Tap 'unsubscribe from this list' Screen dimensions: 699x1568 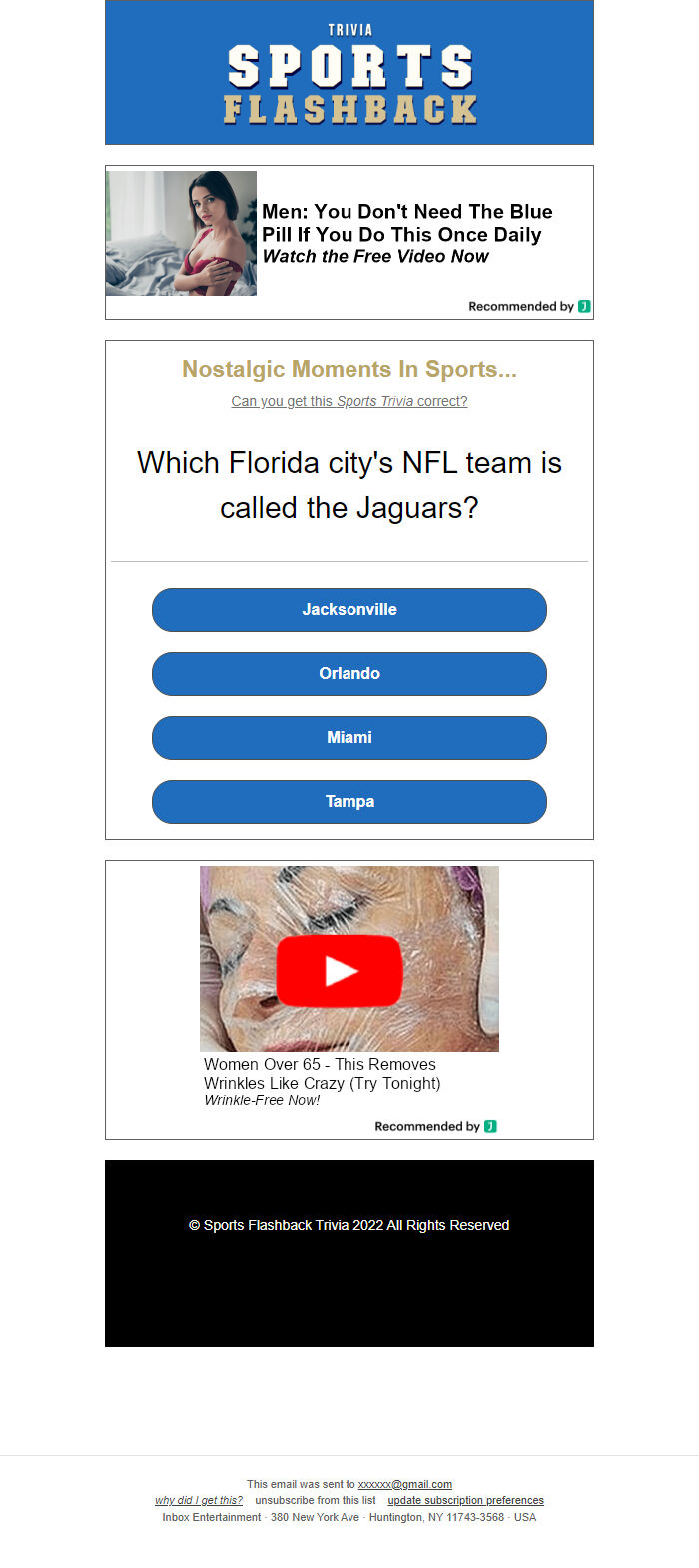316,1500
